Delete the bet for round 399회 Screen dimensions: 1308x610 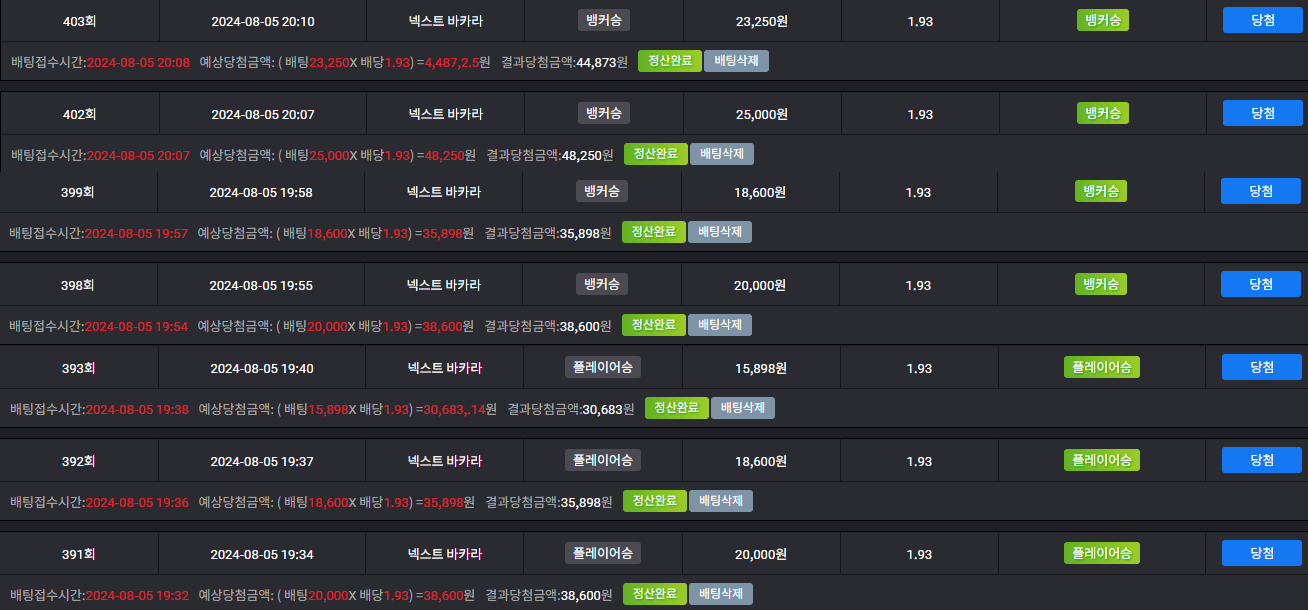pyautogui.click(x=719, y=232)
